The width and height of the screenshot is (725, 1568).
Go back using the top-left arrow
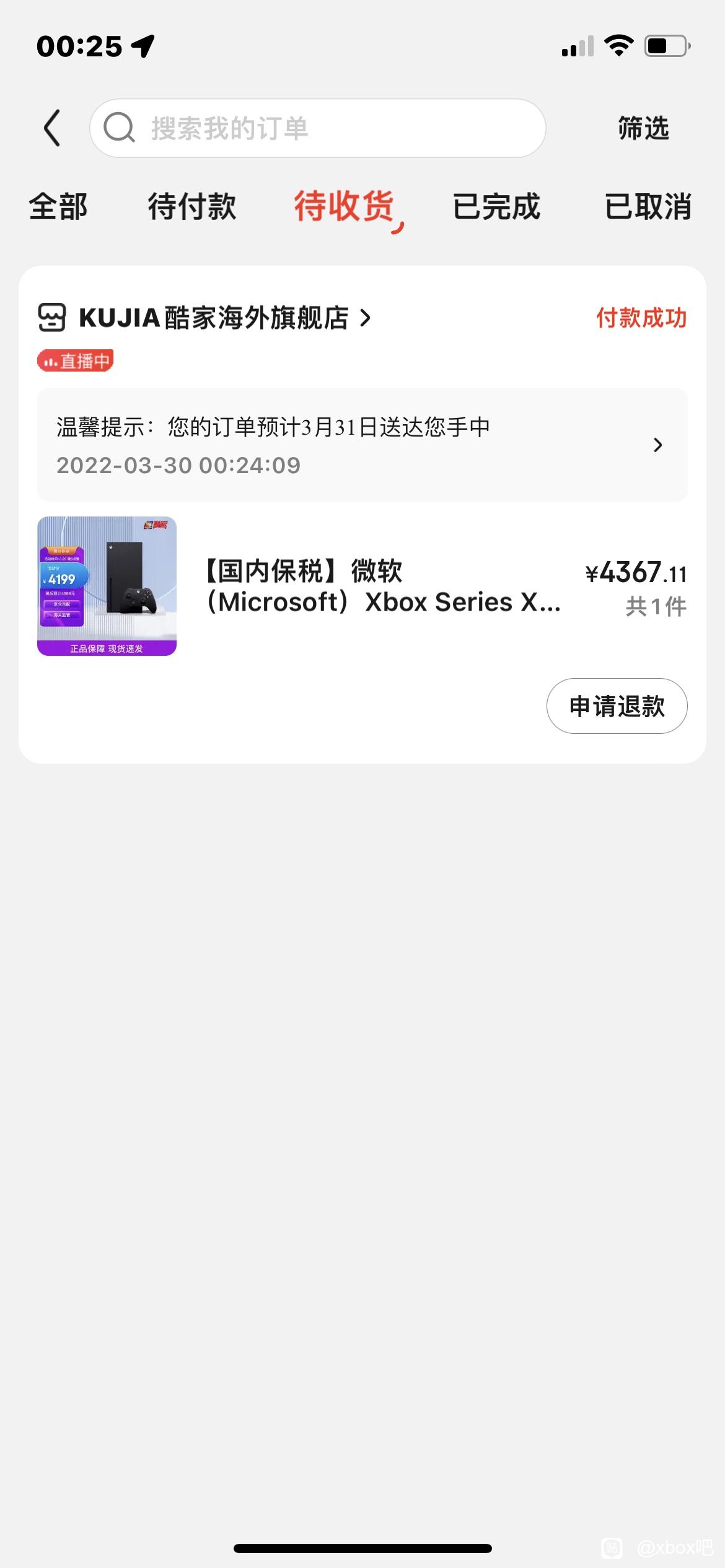(x=53, y=128)
